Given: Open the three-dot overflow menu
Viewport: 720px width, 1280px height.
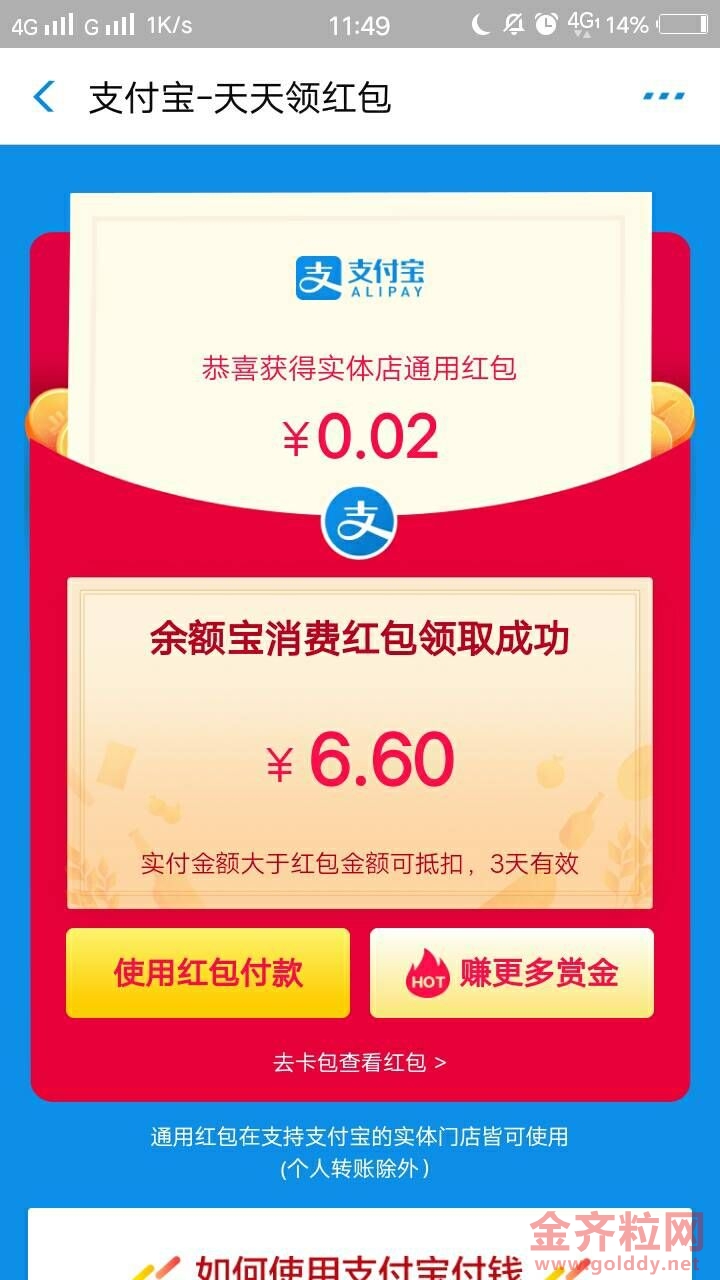Looking at the screenshot, I should pos(663,97).
